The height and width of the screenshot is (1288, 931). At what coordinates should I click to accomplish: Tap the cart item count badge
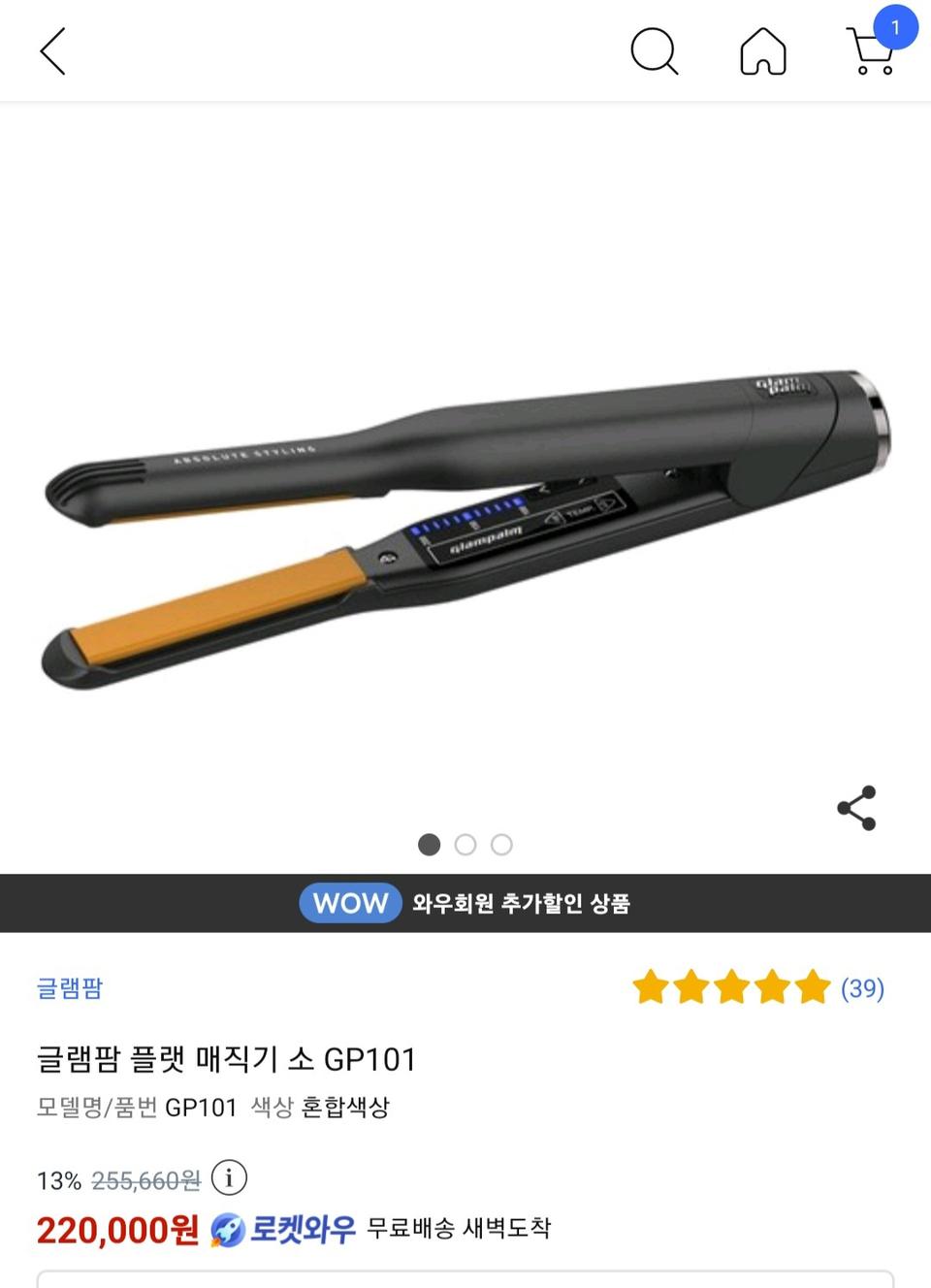pos(897,29)
